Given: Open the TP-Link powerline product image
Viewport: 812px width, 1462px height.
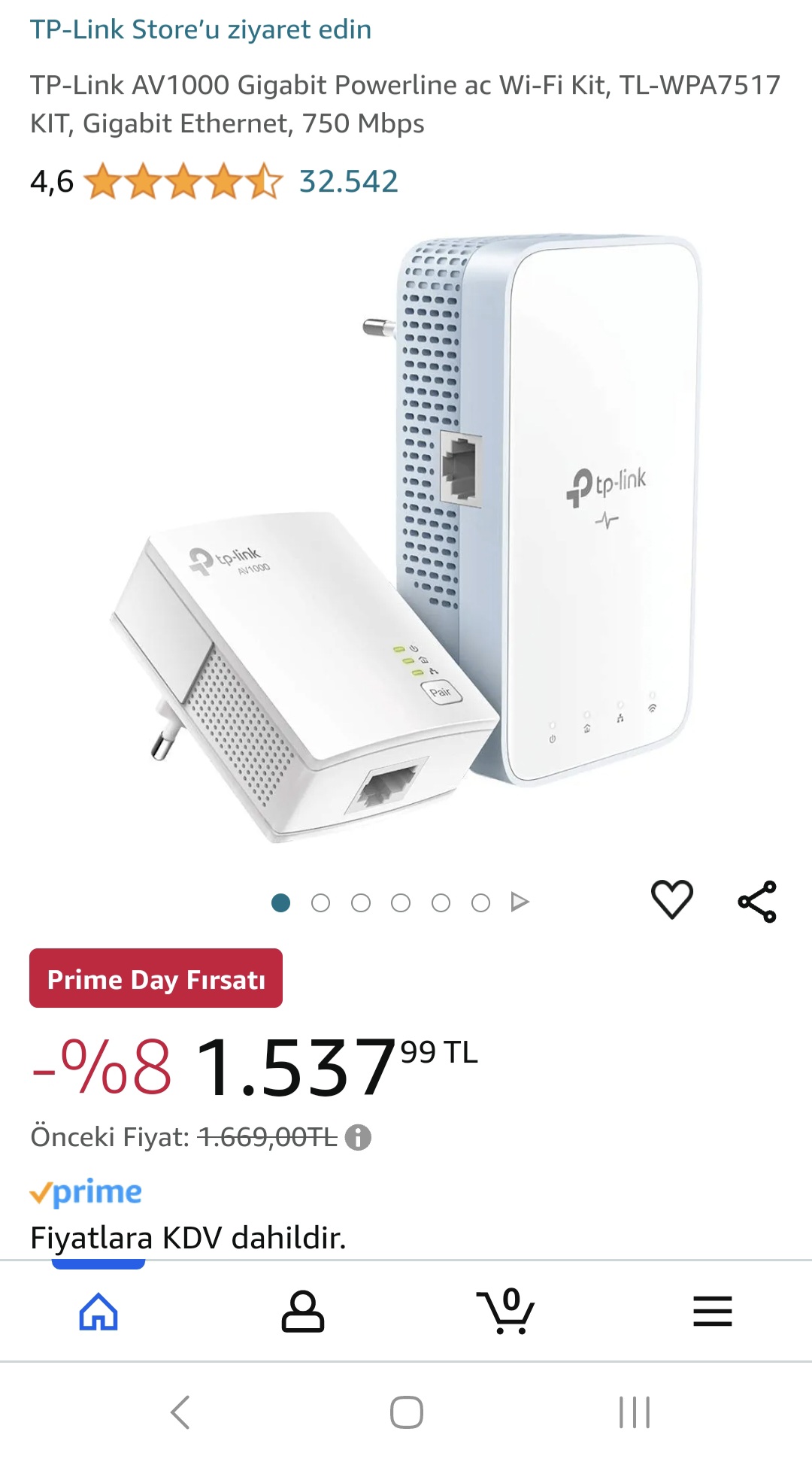Looking at the screenshot, I should point(406,538).
